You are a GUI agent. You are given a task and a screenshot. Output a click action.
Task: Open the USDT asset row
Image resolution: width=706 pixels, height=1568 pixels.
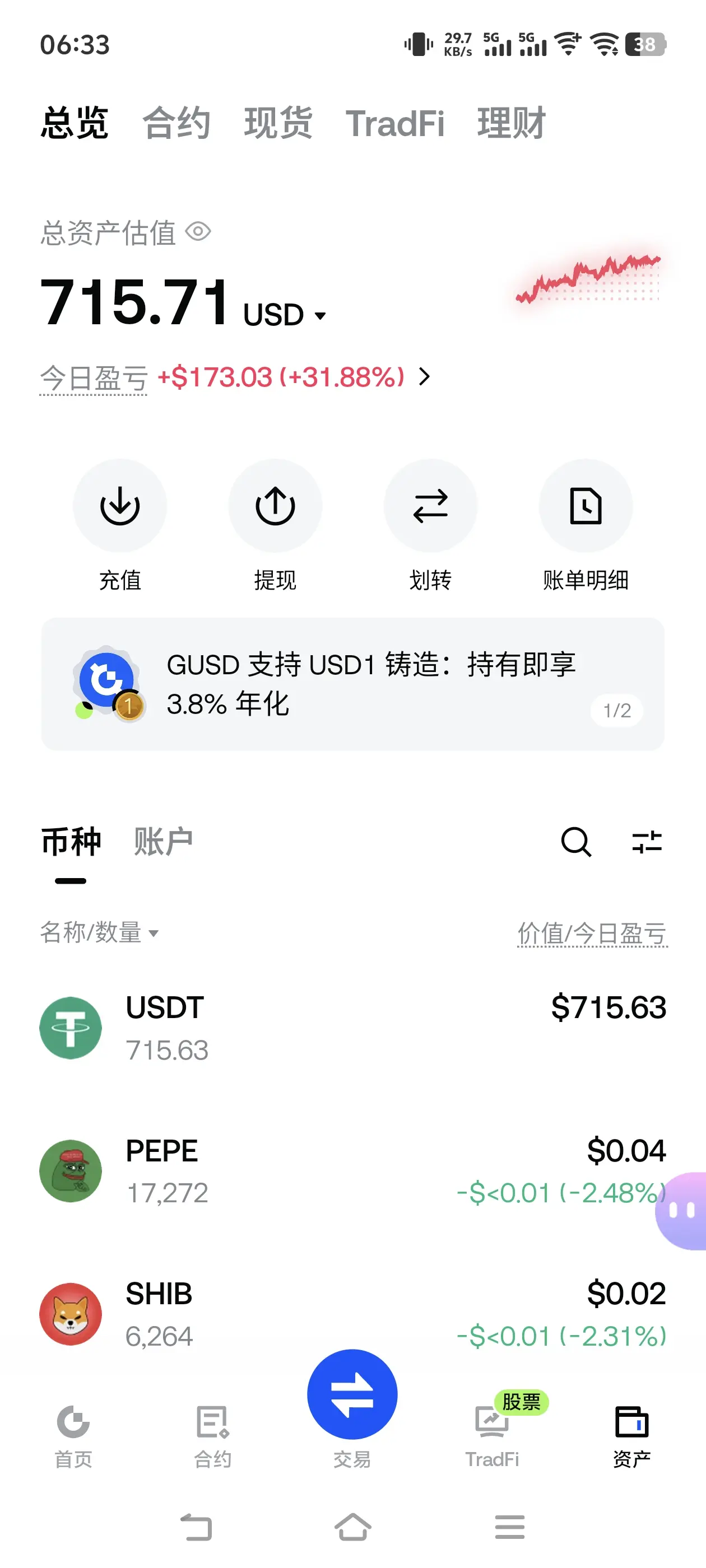[352, 1028]
